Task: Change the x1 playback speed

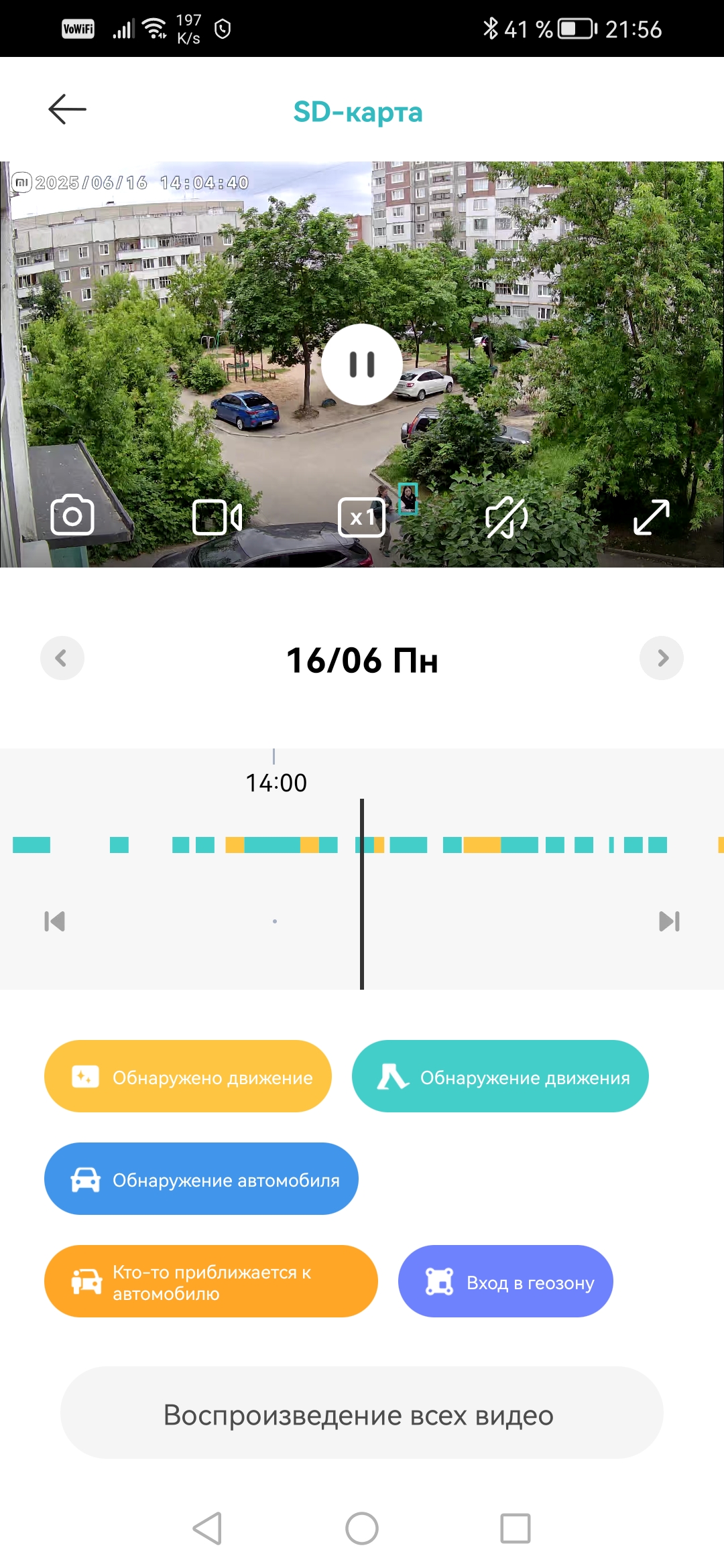Action: pos(362,517)
